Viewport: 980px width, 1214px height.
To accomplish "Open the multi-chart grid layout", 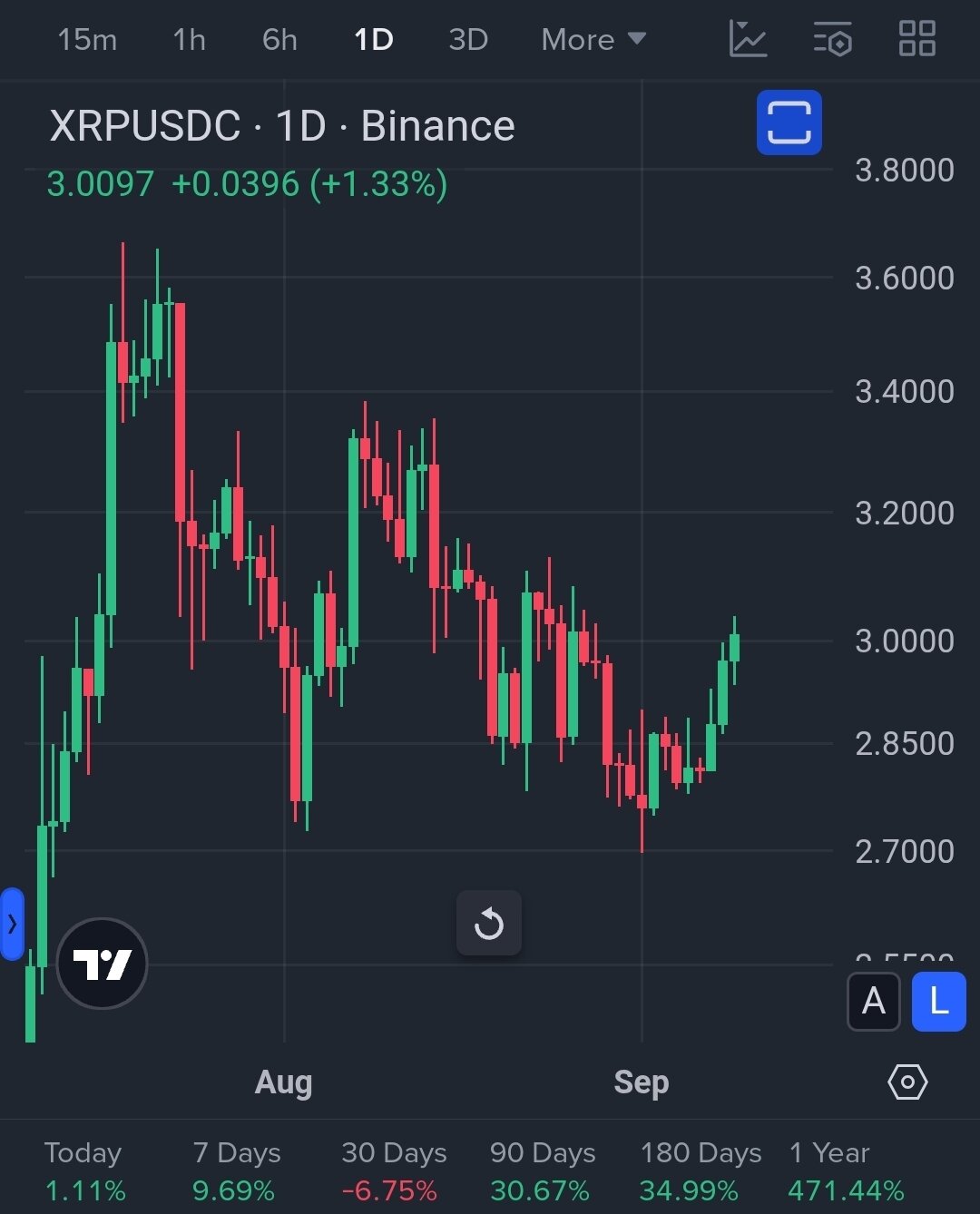I will [x=916, y=39].
